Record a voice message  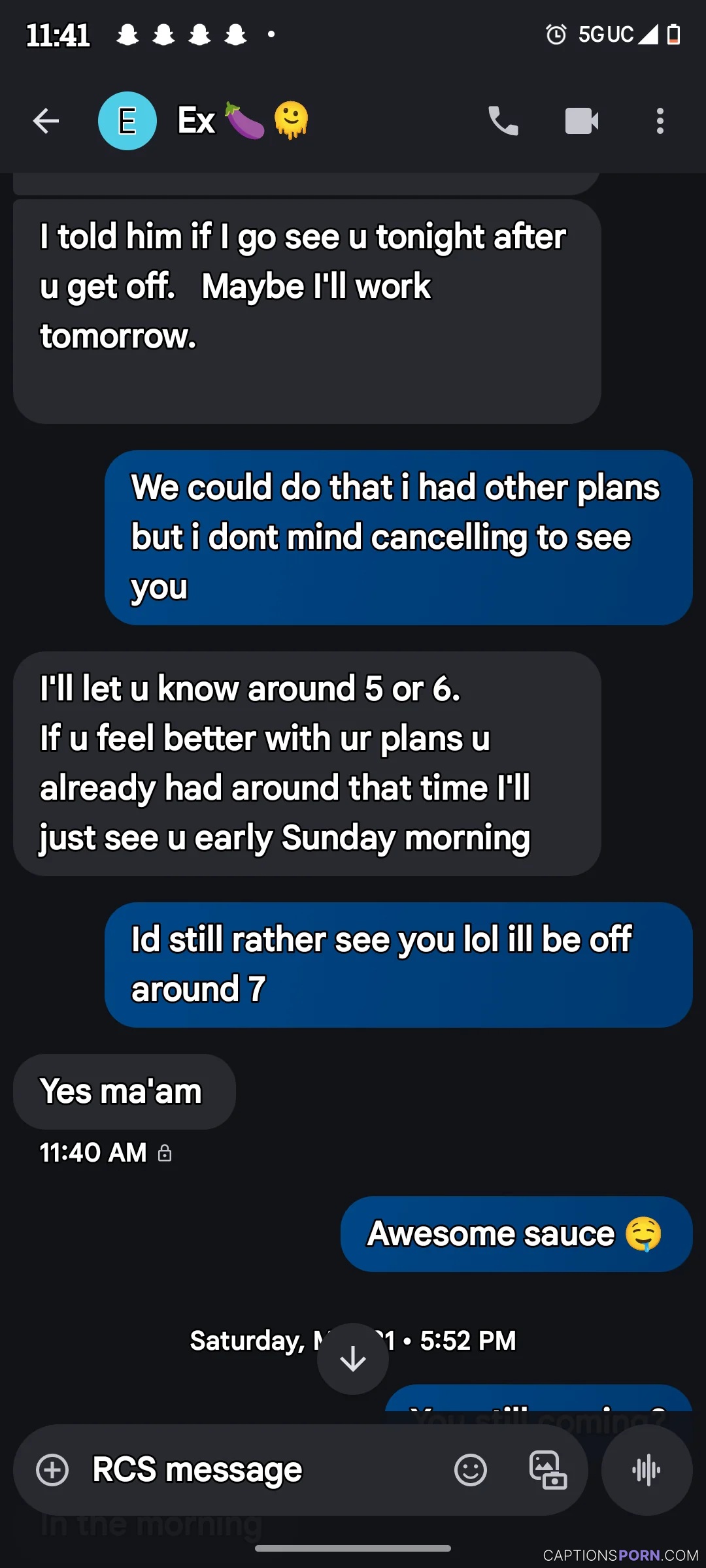[647, 1470]
